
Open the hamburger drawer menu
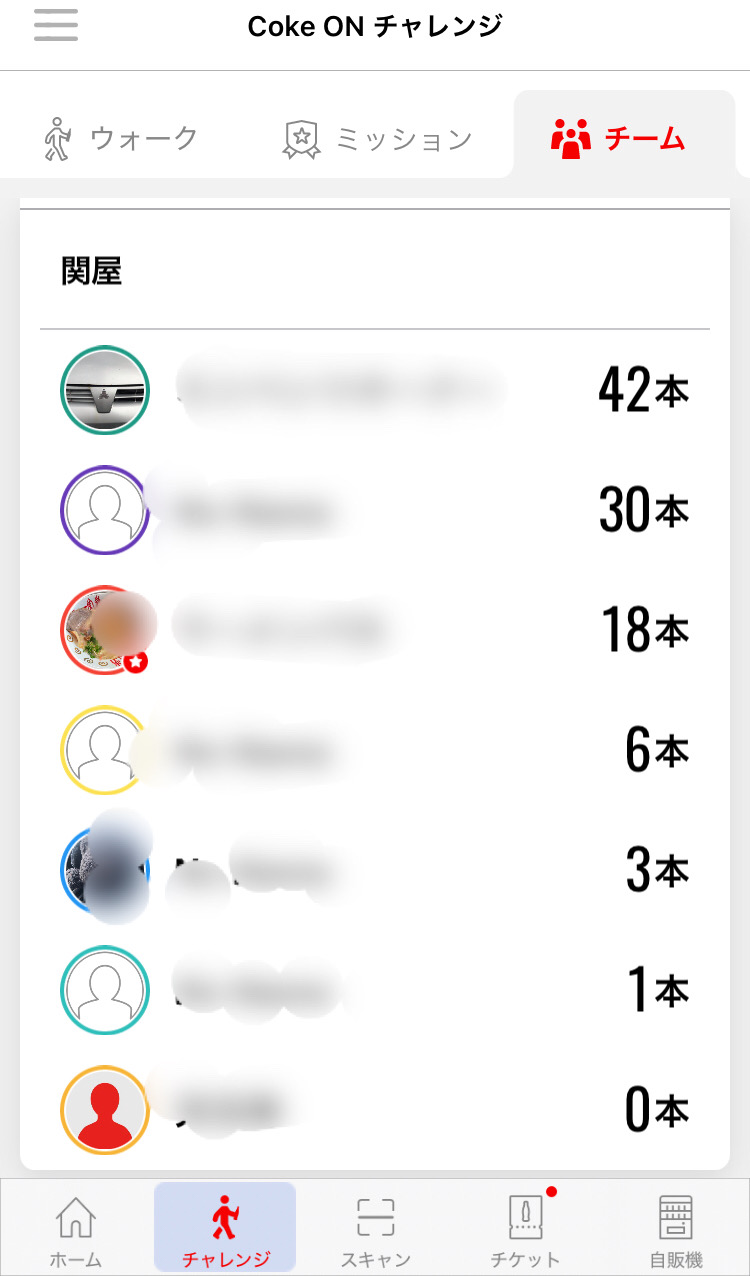pos(56,25)
